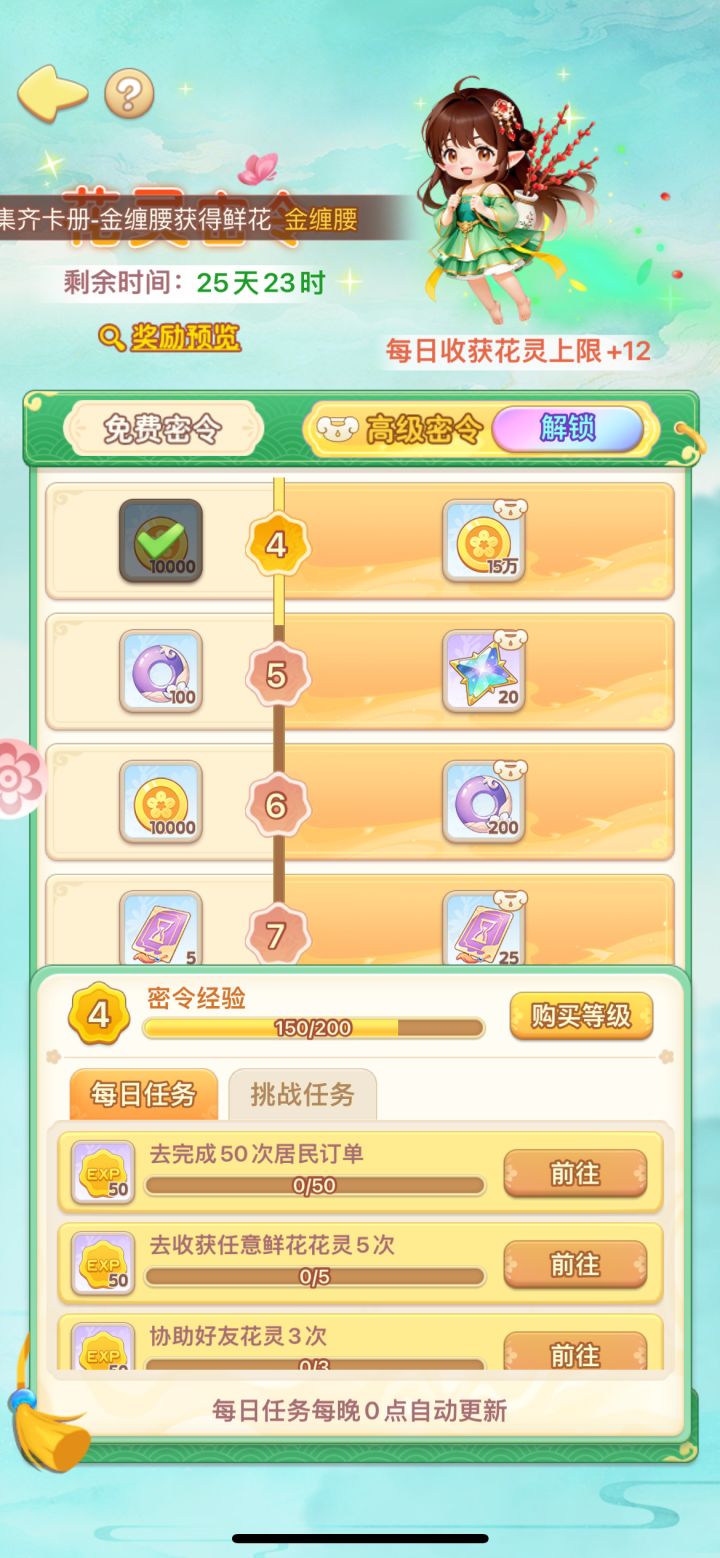720x1558 pixels.
Task: Select the 免费密令 tab
Action: (x=165, y=428)
